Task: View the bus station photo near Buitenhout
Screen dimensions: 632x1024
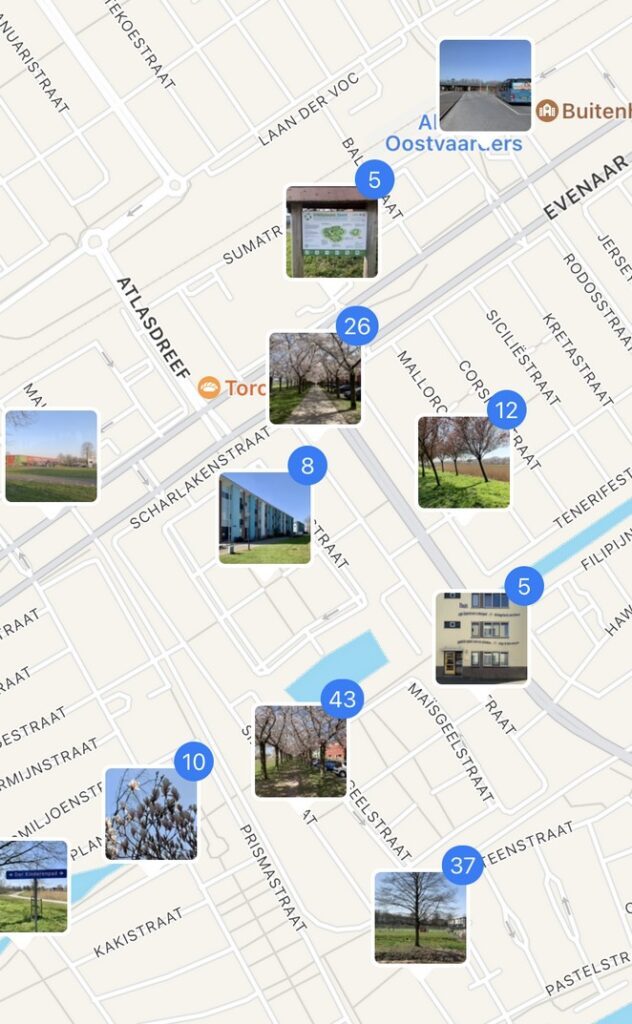Action: point(485,85)
